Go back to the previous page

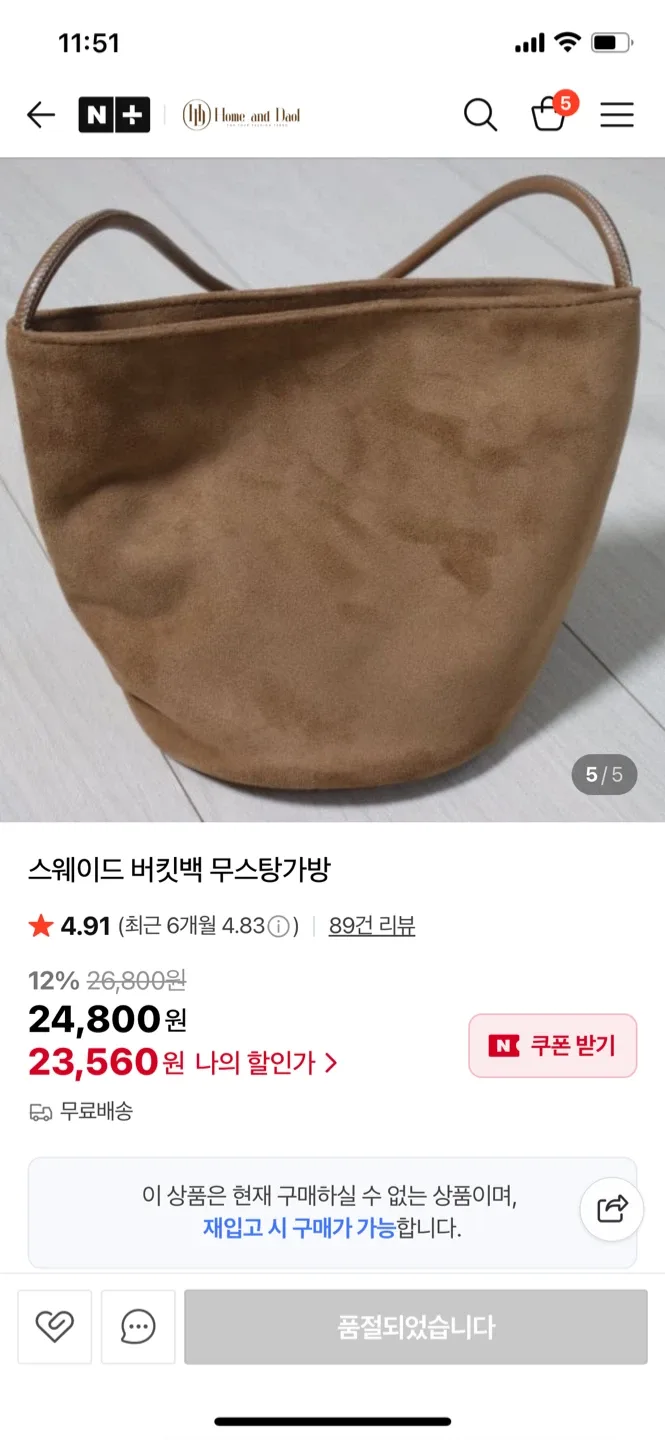coord(41,115)
